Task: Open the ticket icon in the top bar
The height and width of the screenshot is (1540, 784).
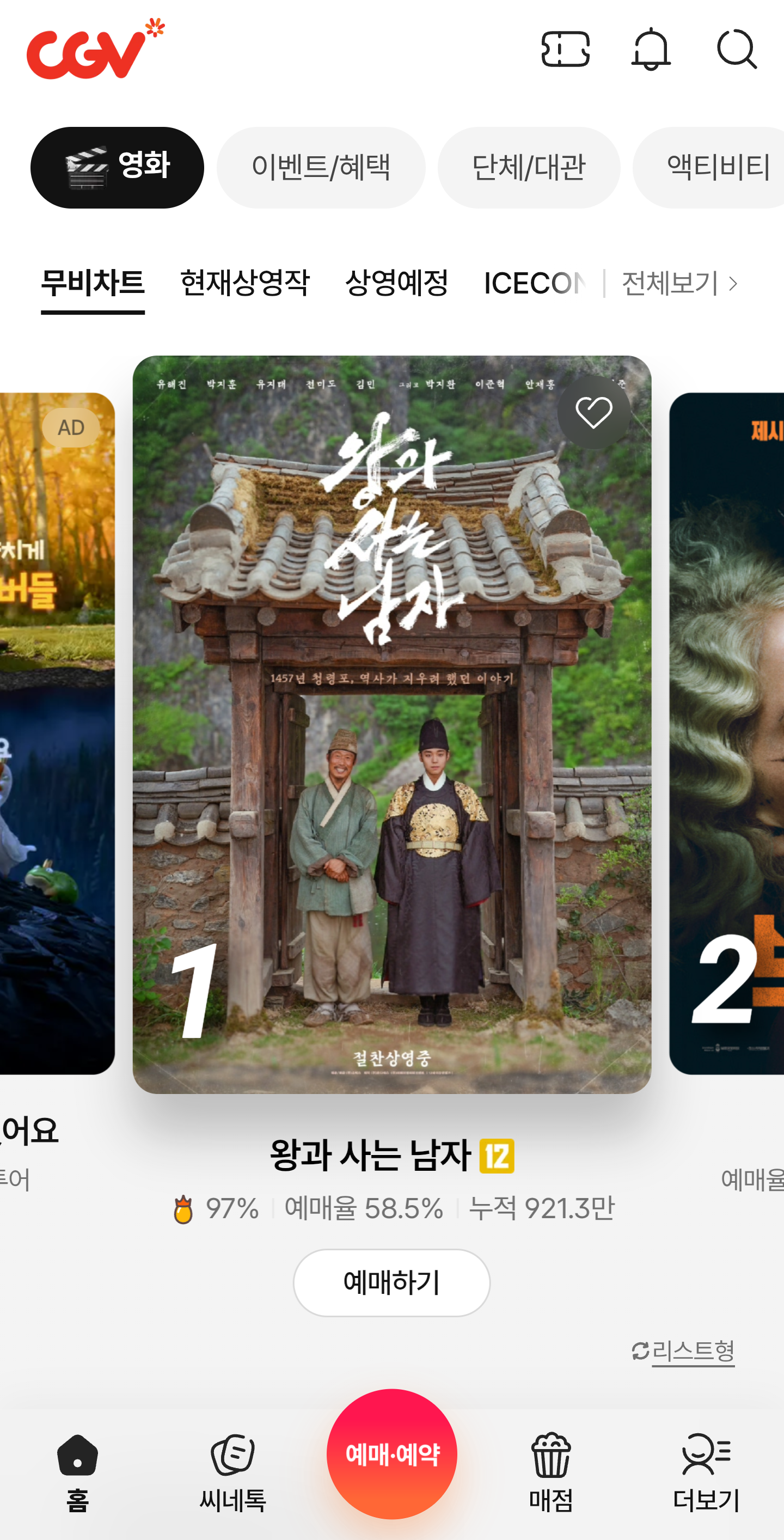Action: (565, 49)
